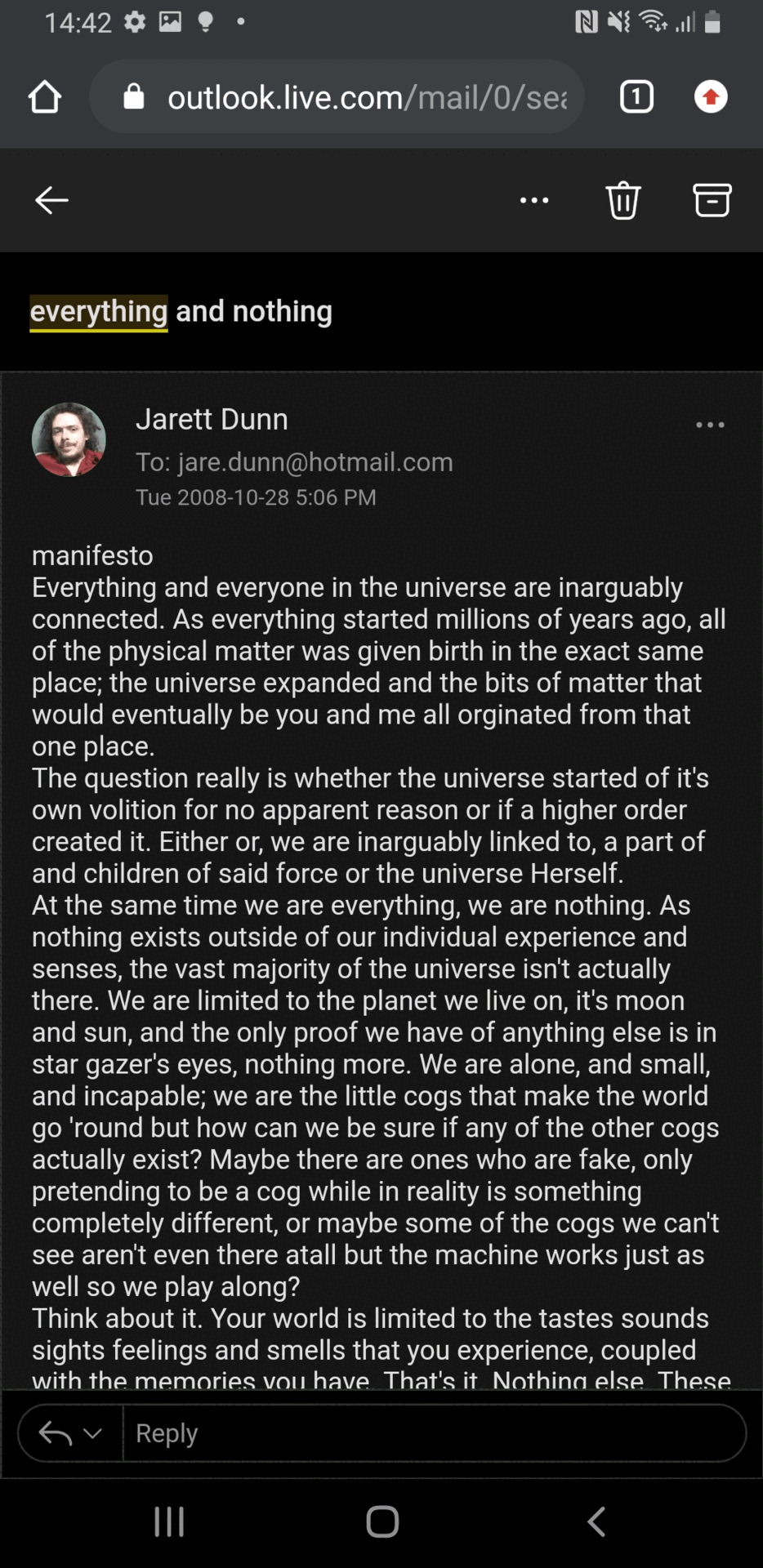Open the browser tab switcher
763x1568 pixels.
[636, 97]
